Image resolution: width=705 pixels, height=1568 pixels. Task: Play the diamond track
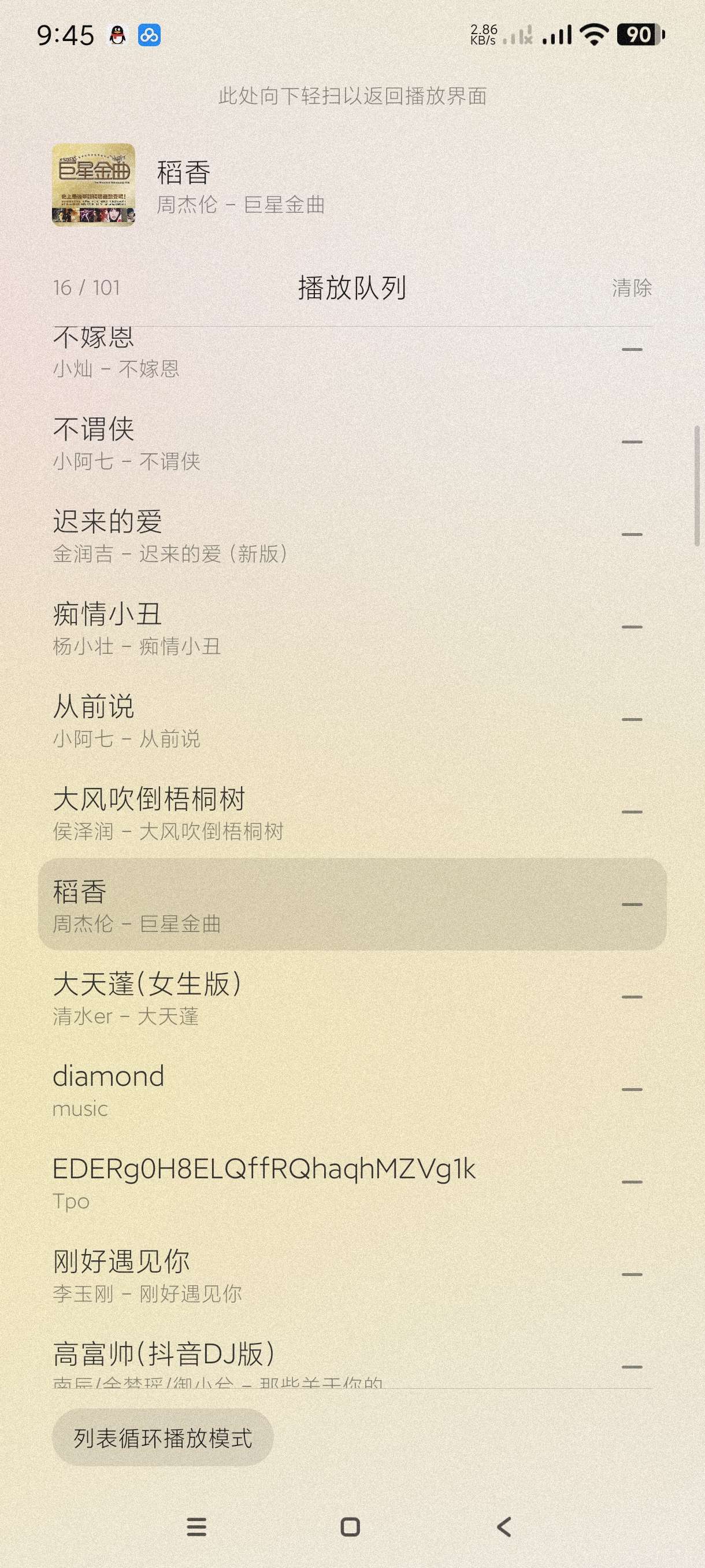[243, 1091]
